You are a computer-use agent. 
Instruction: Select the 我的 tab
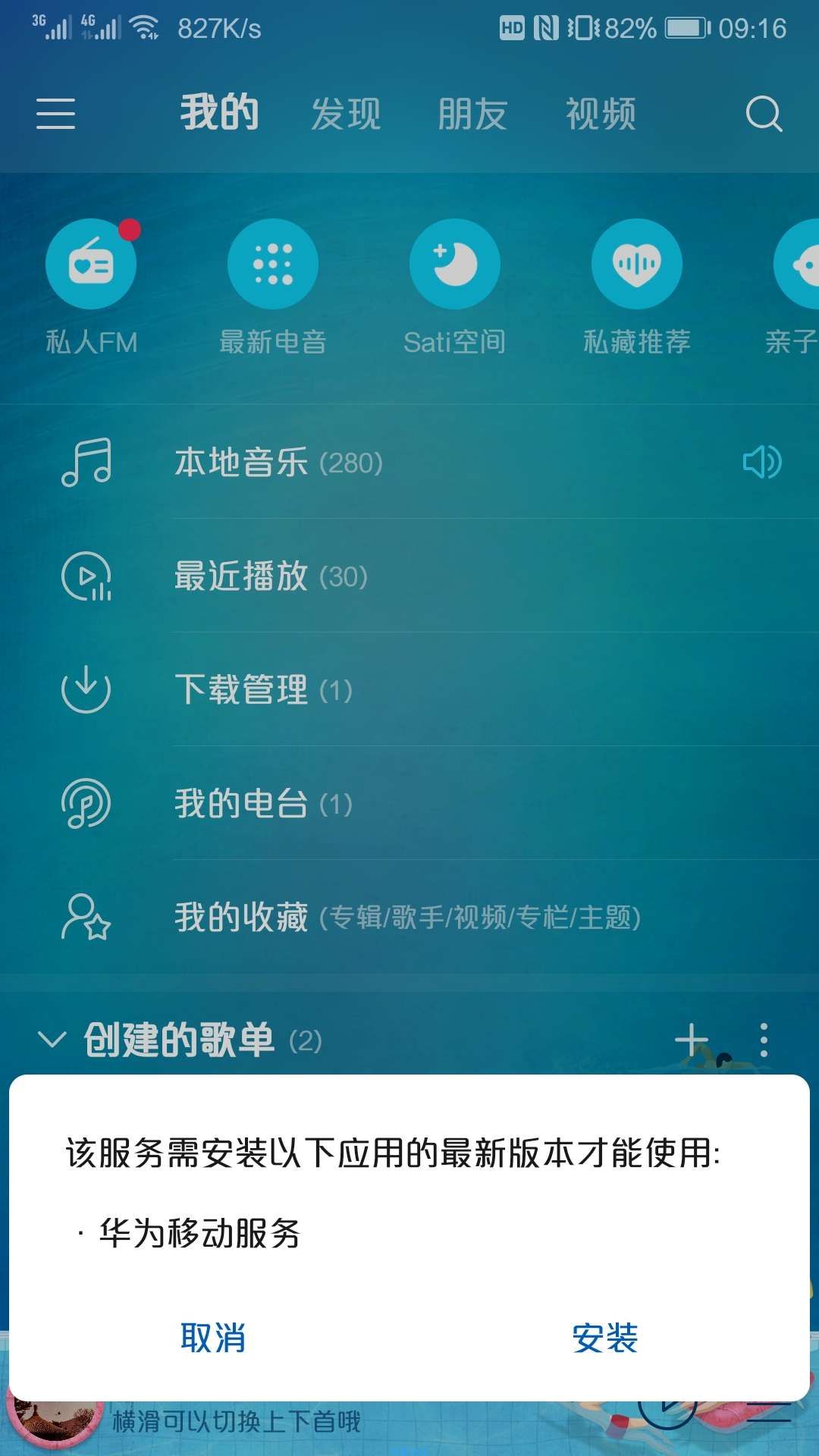tap(219, 114)
